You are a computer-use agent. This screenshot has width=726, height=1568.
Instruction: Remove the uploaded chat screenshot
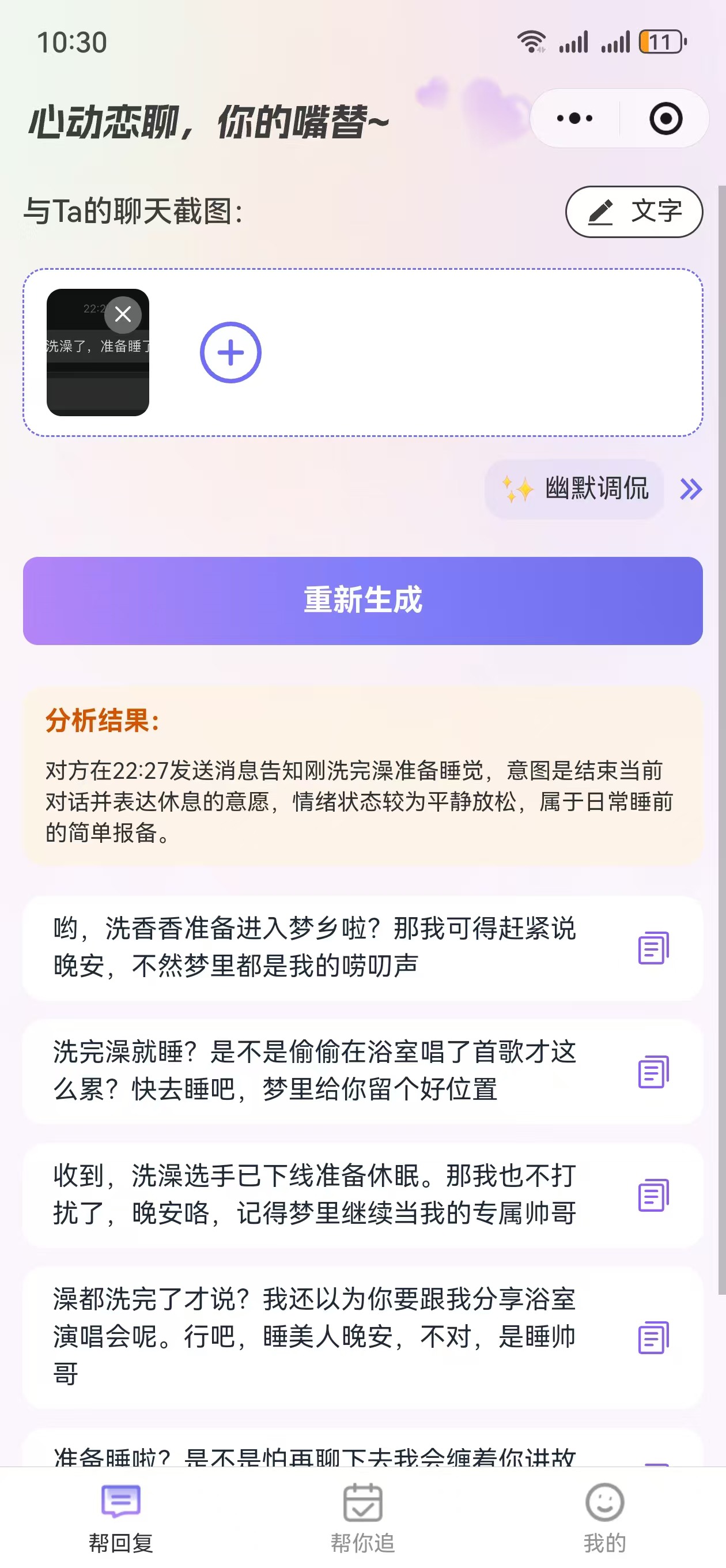[123, 314]
